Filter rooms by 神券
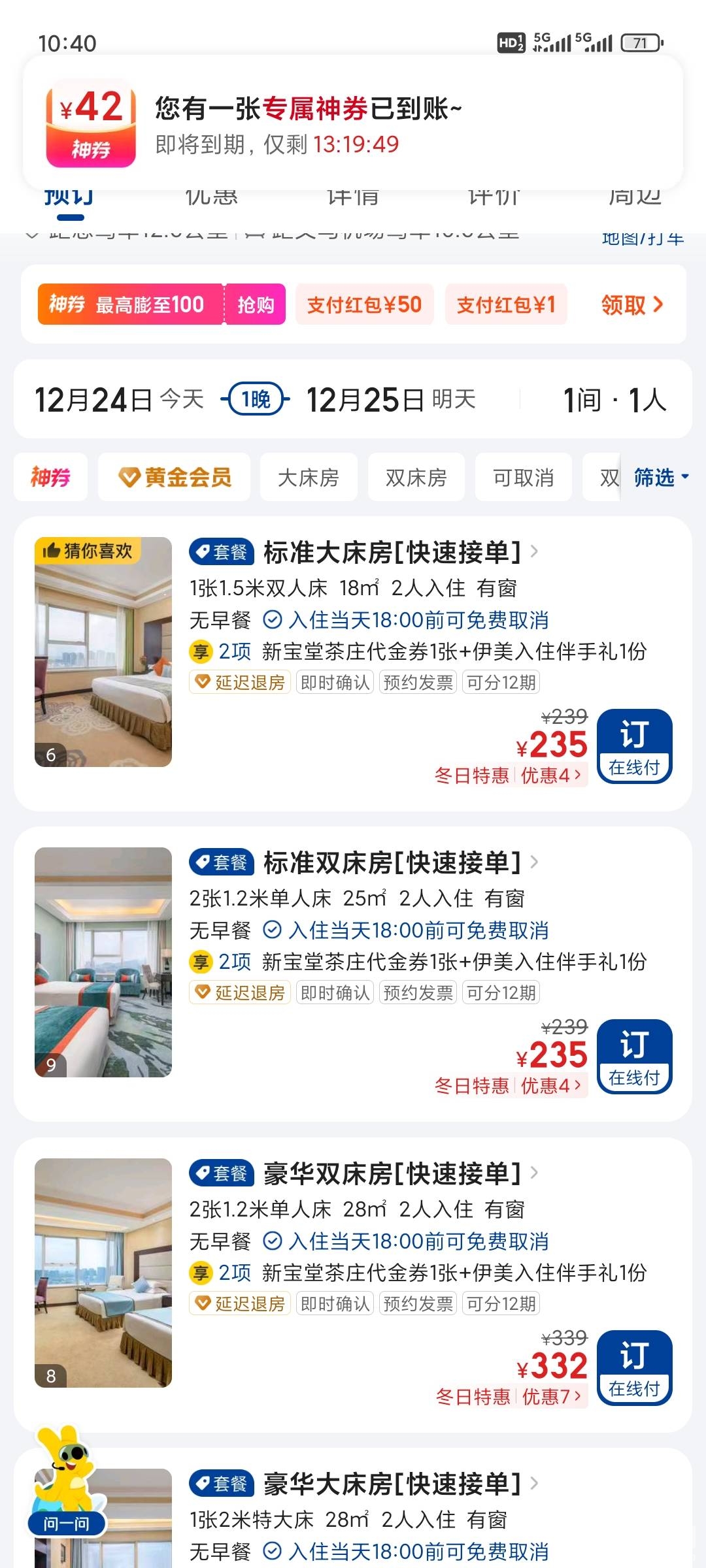The height and width of the screenshot is (1568, 706). coord(50,478)
